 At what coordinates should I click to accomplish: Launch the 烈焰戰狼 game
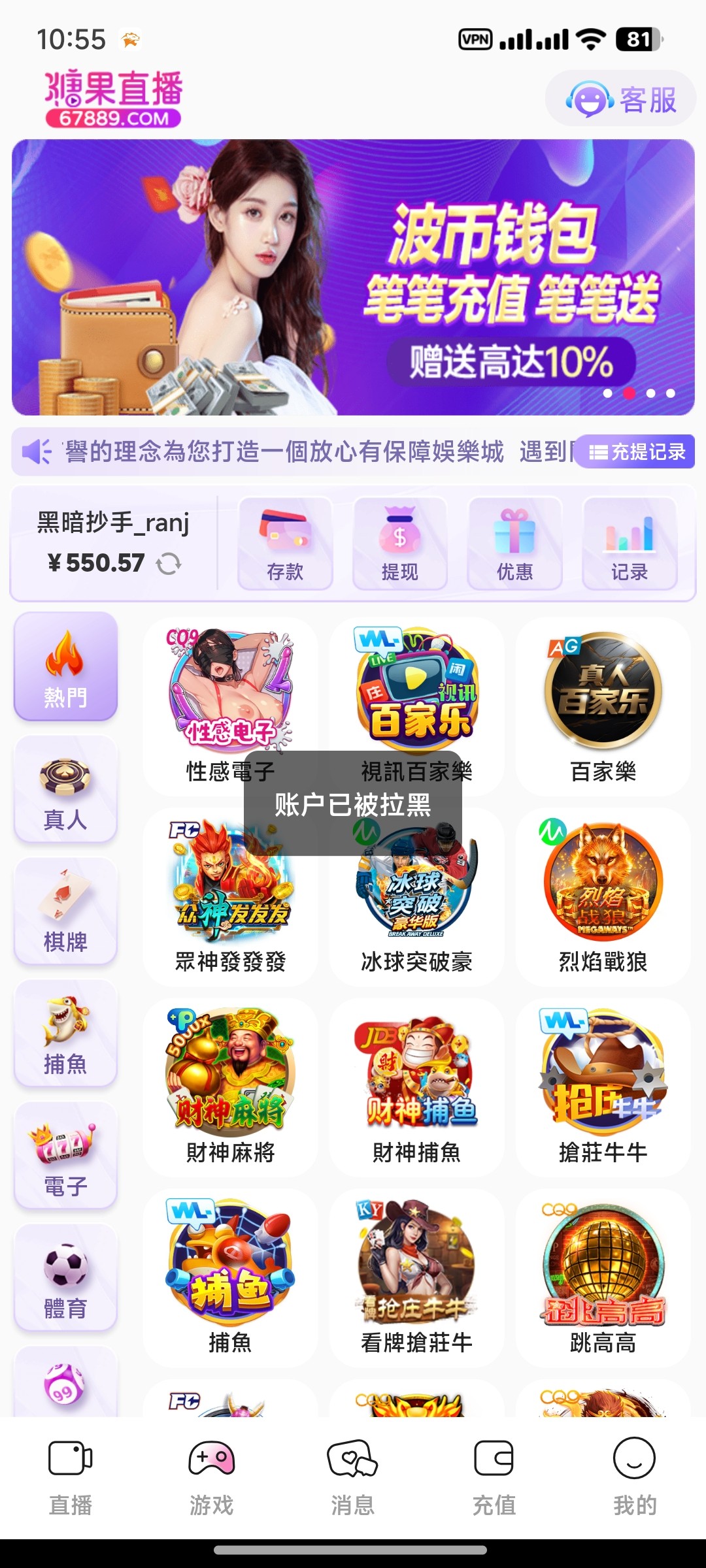(603, 896)
